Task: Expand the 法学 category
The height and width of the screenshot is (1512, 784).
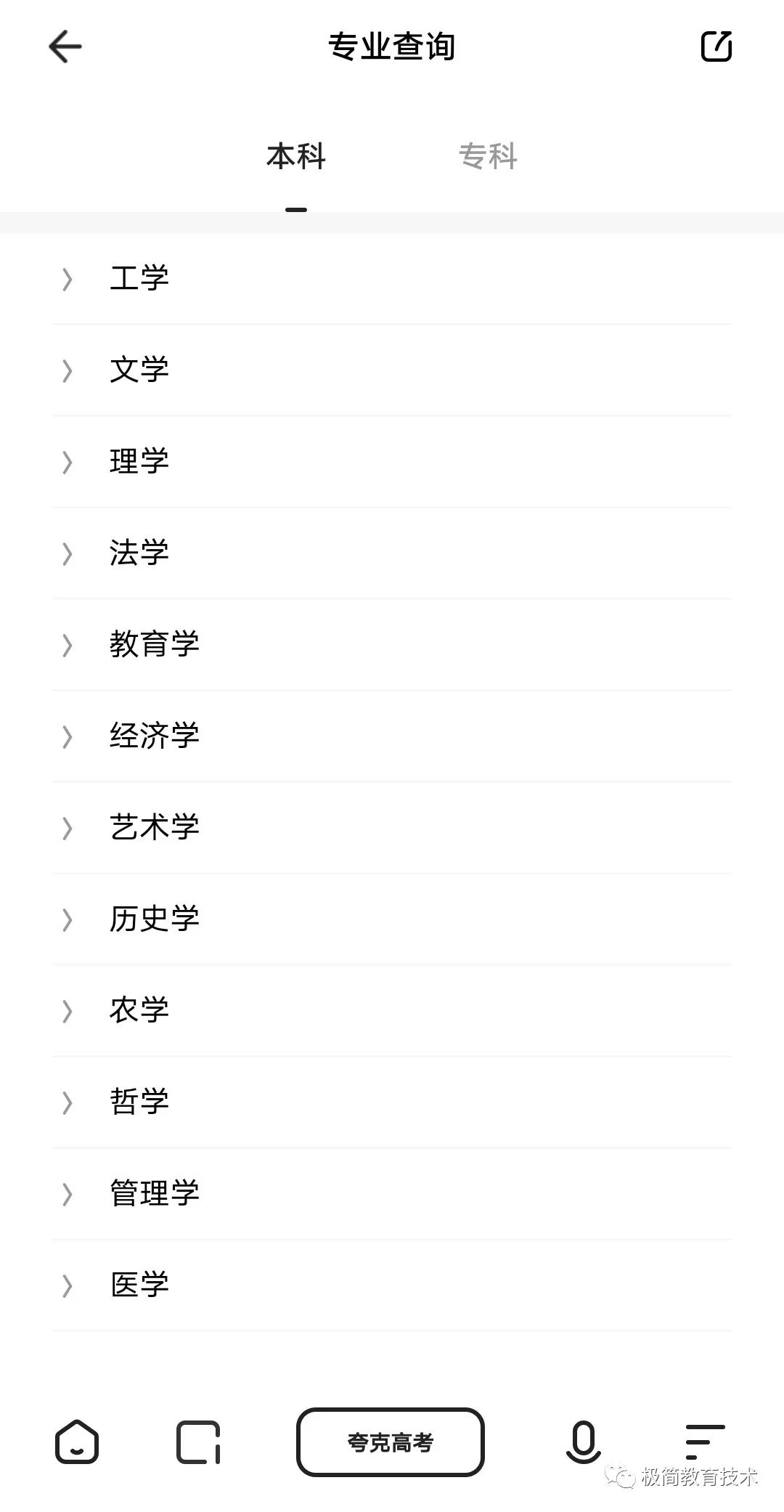Action: pos(392,553)
